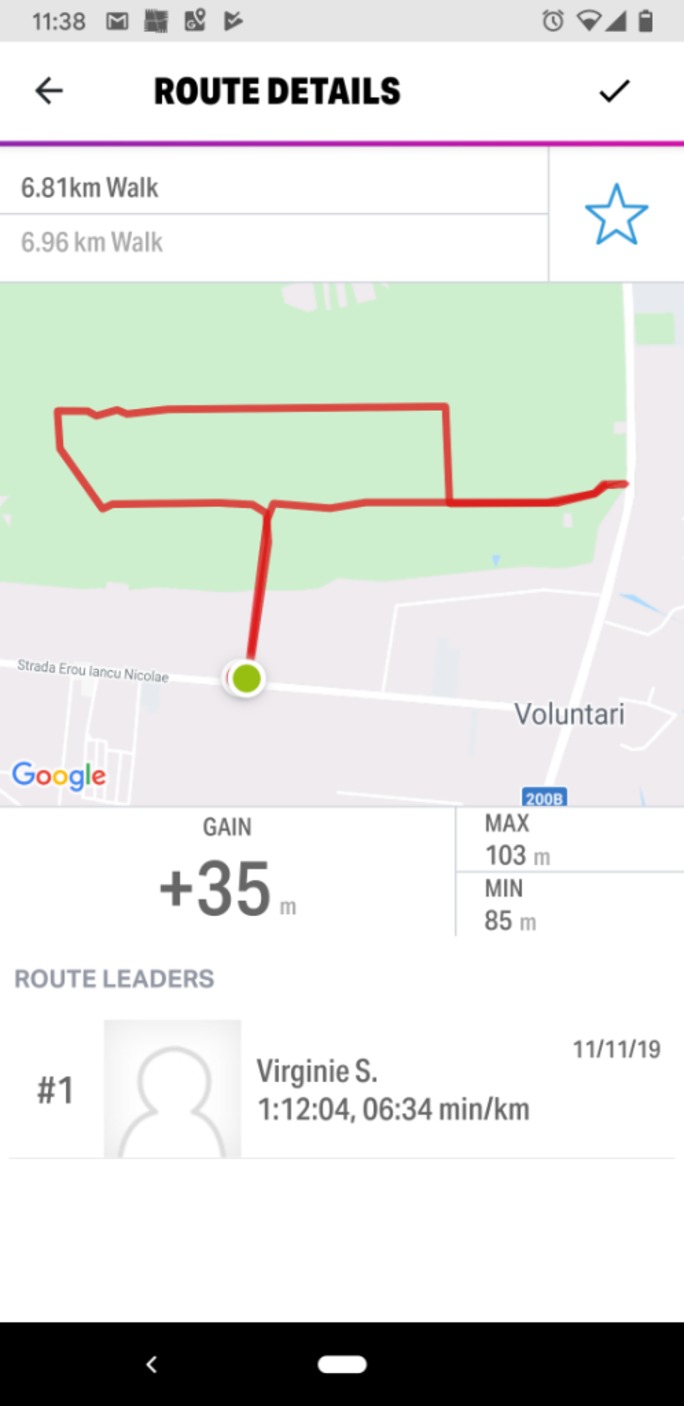Go back from Route Details
The image size is (684, 1406).
(x=48, y=91)
